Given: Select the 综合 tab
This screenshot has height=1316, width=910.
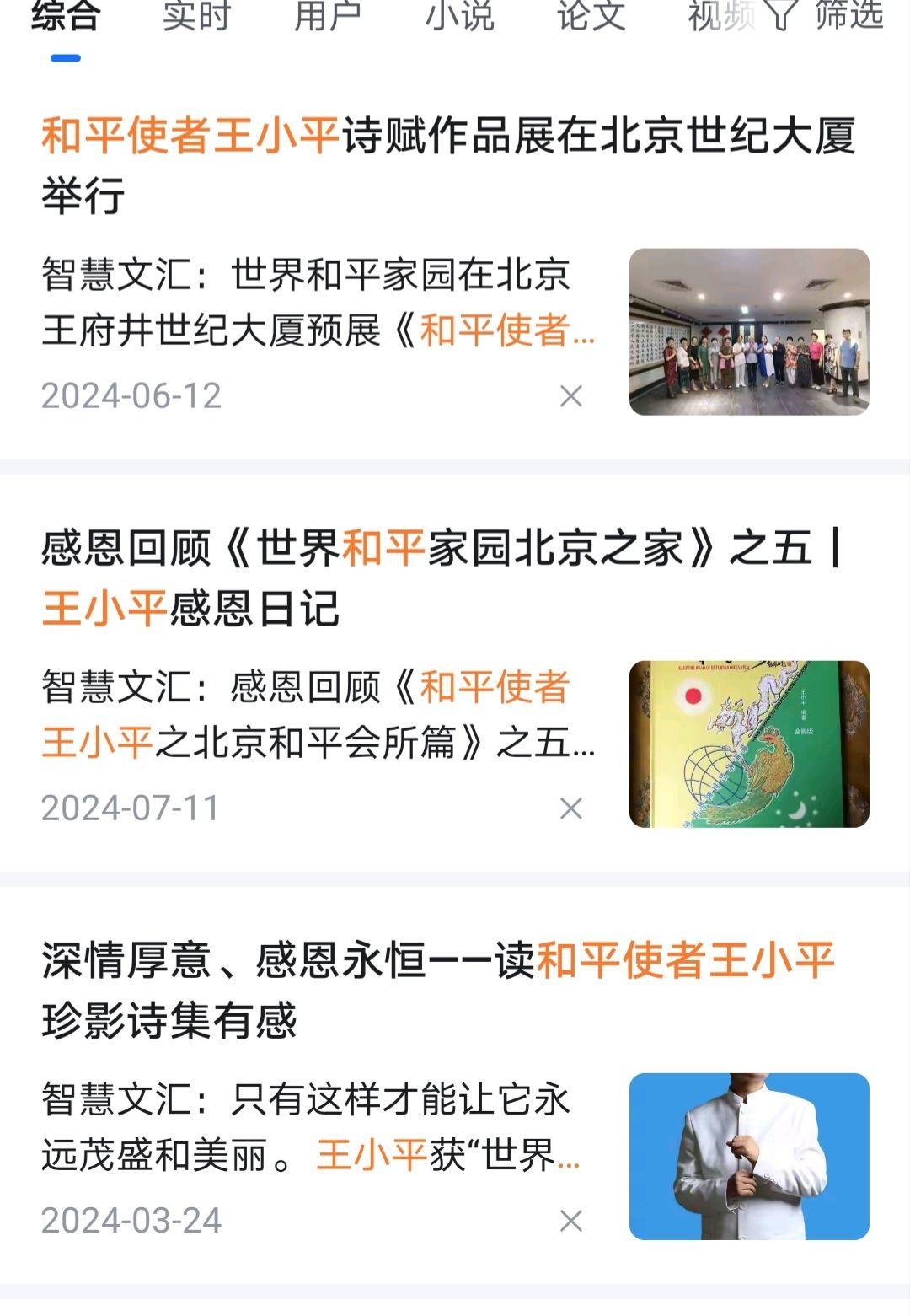Looking at the screenshot, I should 66,17.
